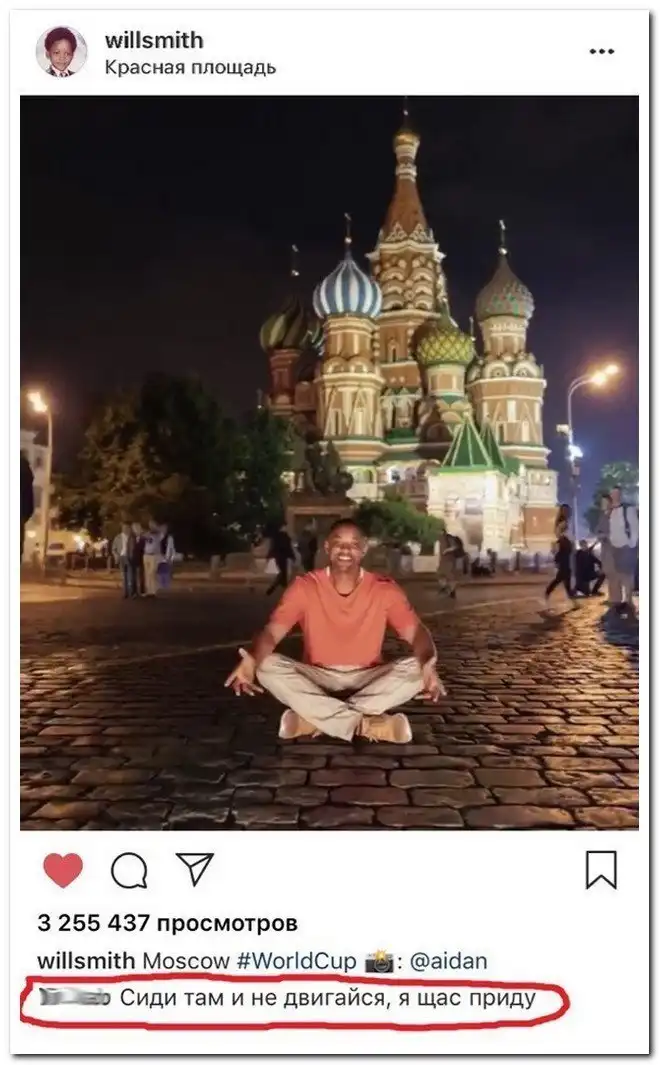Viewport: 660px width, 1065px height.
Task: Open the three-dot overflow menu of the post
Action: pos(602,51)
